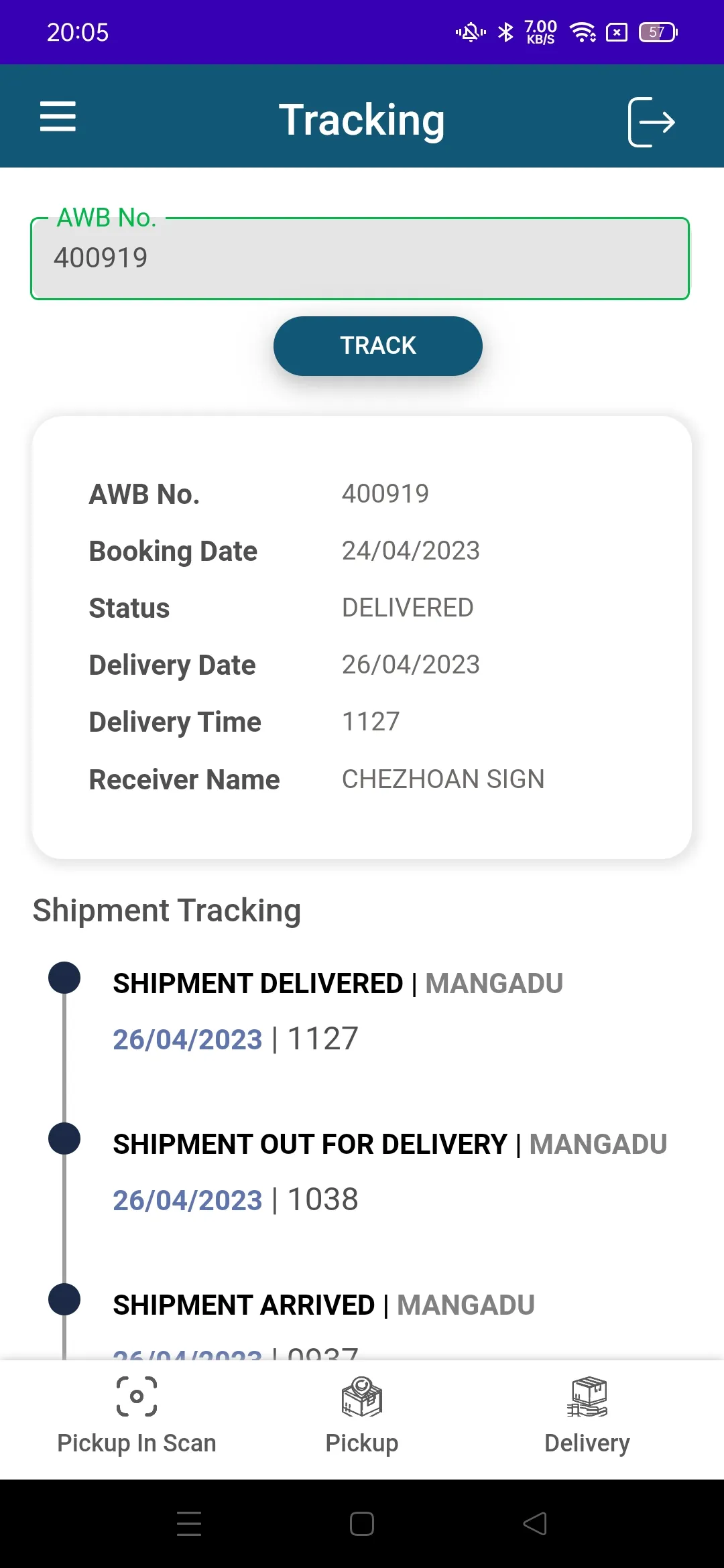Viewport: 724px width, 1568px height.
Task: Tap the system home button
Action: click(362, 1523)
